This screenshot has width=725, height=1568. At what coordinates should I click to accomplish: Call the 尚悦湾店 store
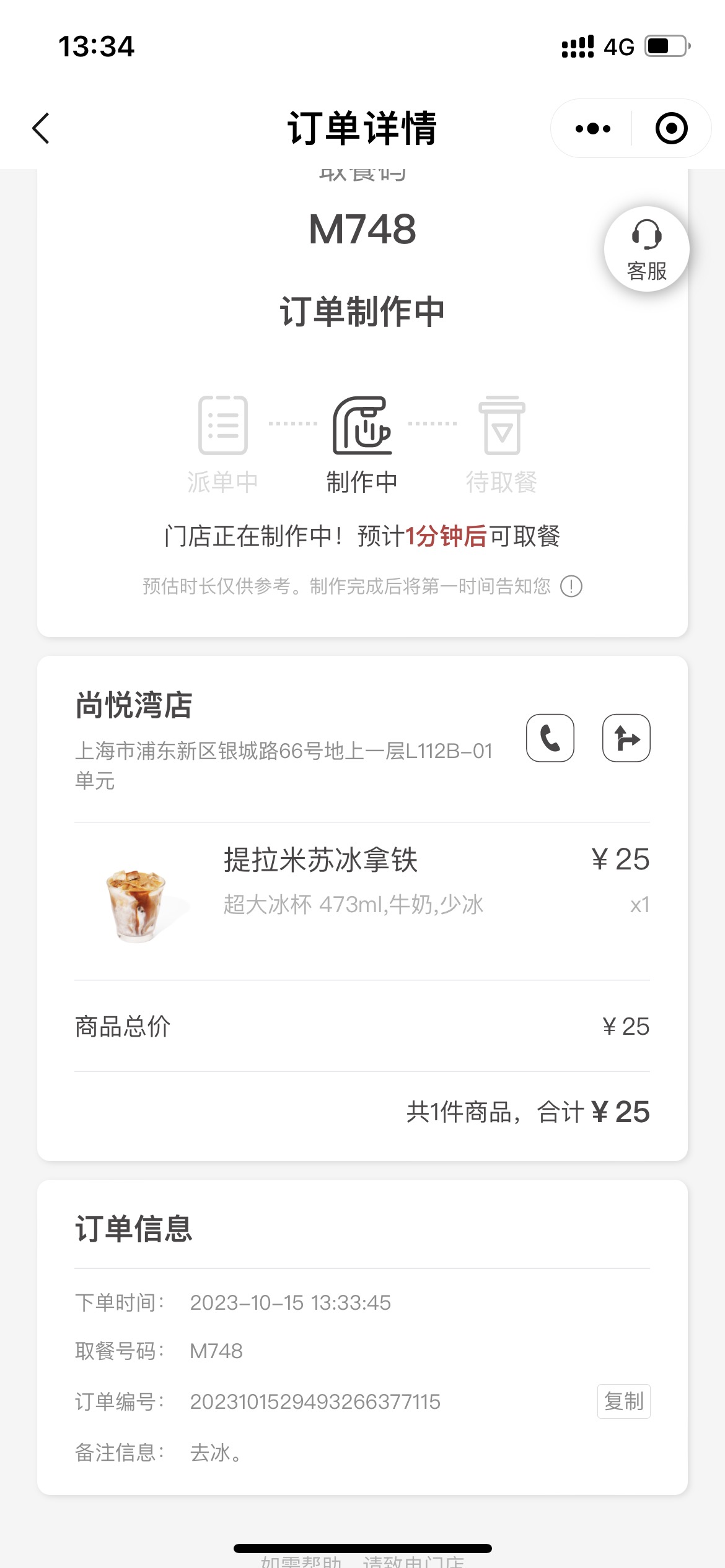[x=550, y=738]
